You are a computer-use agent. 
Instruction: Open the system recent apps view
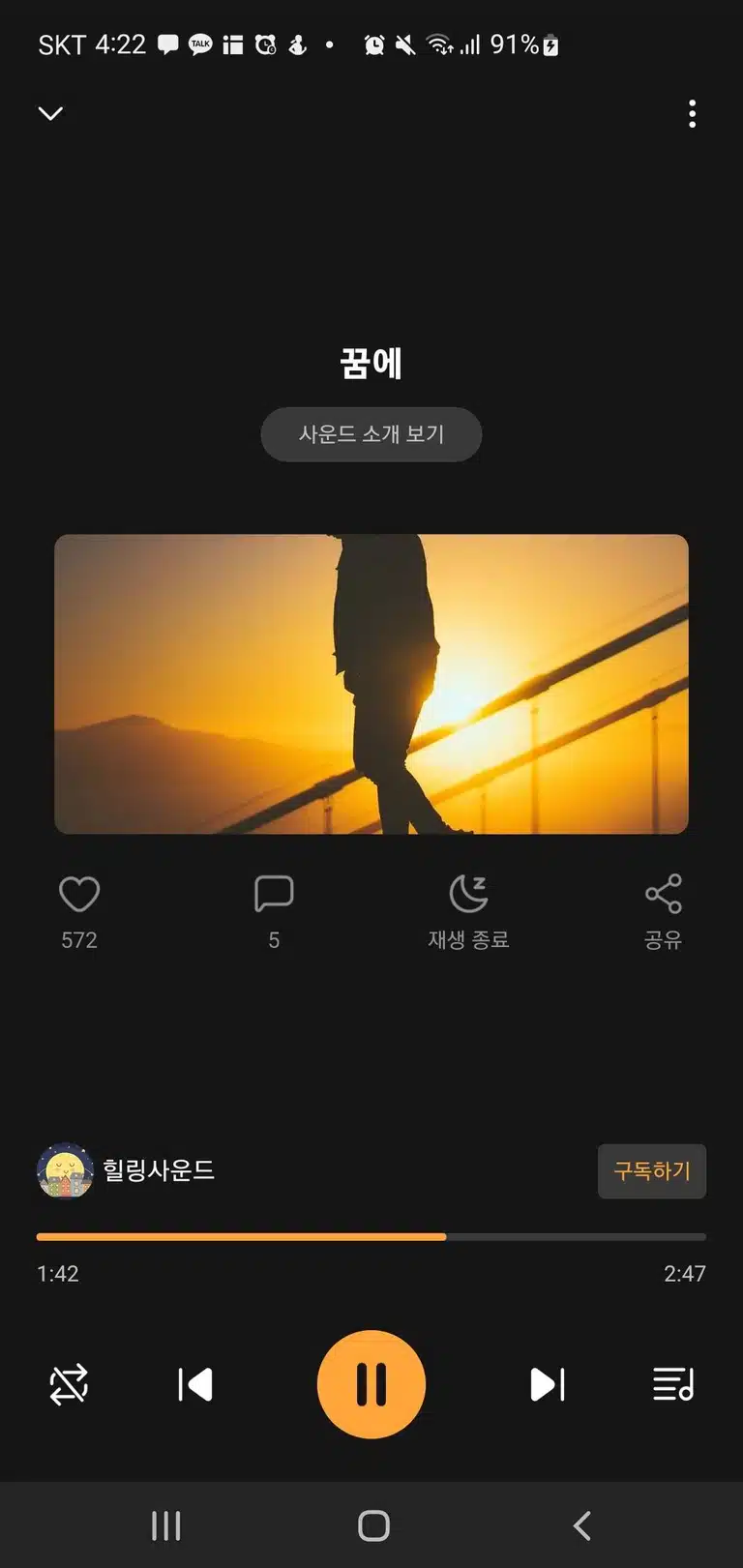tap(165, 1525)
